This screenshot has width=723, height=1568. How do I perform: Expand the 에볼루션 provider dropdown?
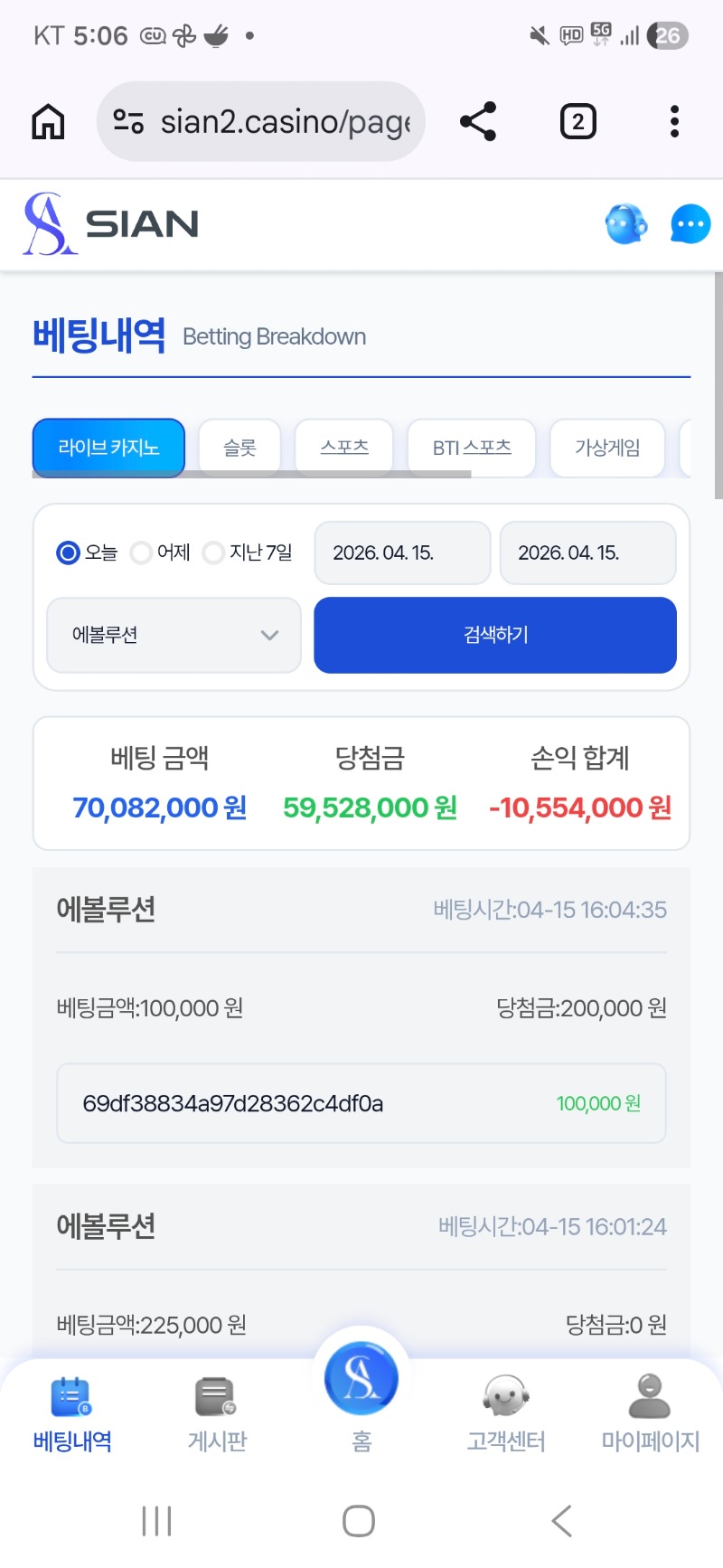(174, 635)
